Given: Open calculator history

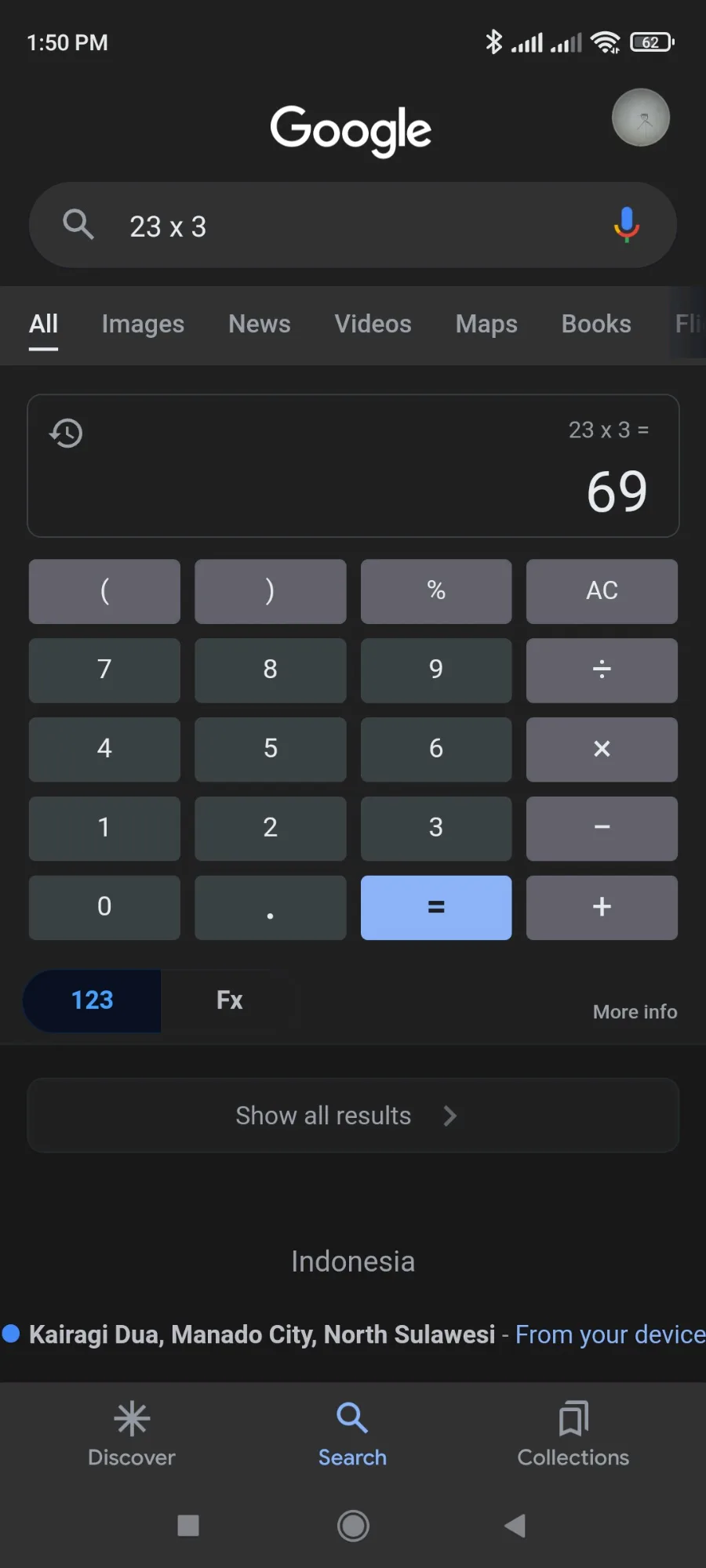Looking at the screenshot, I should coord(66,433).
